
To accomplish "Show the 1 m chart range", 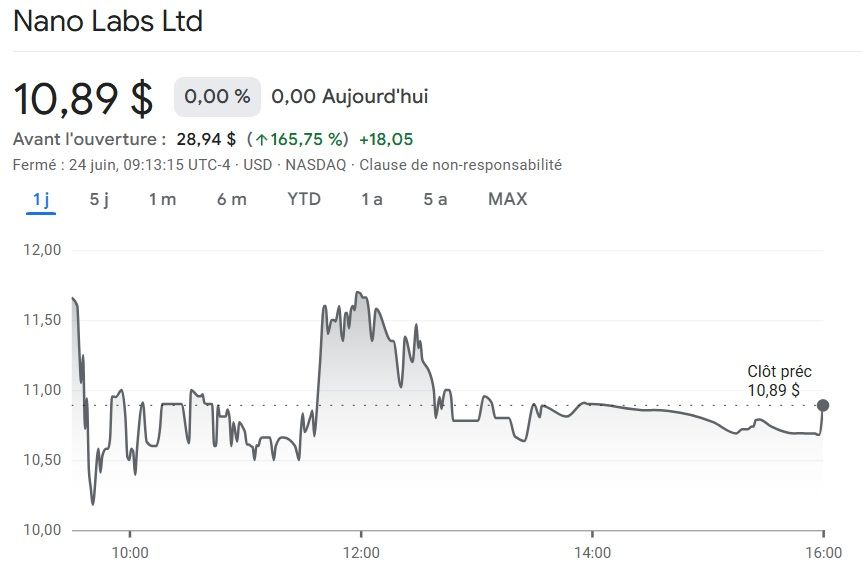I will point(162,199).
